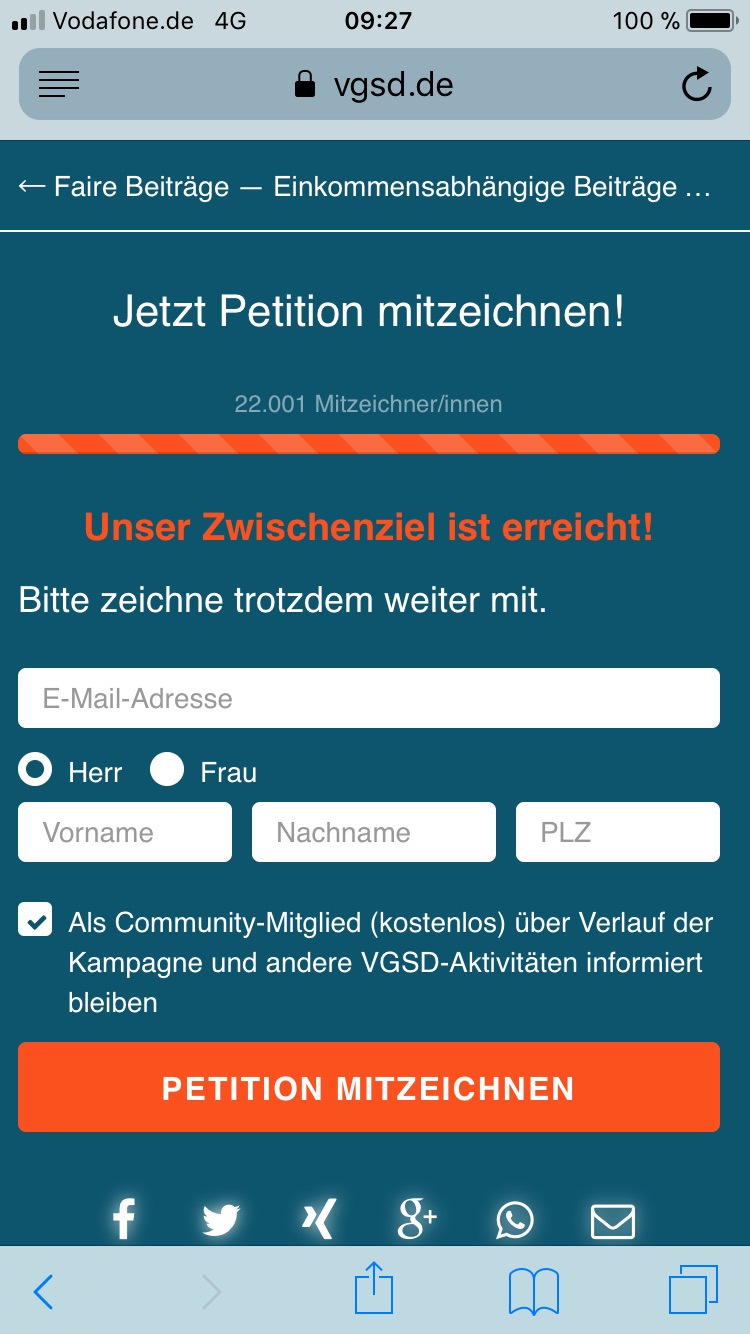The image size is (750, 1334).
Task: Tap the Nachname input field
Action: [374, 832]
